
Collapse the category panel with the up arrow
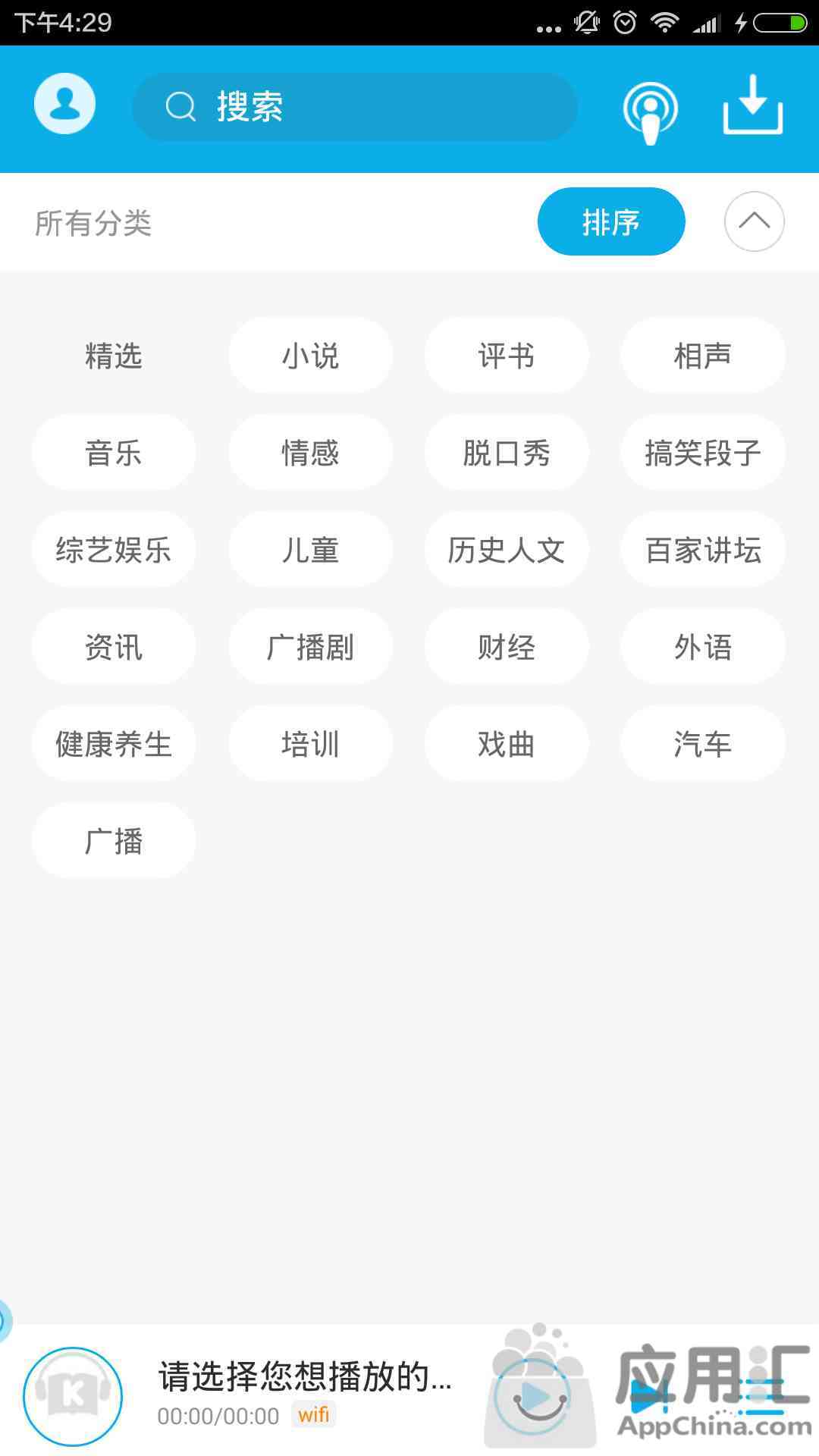[x=754, y=221]
